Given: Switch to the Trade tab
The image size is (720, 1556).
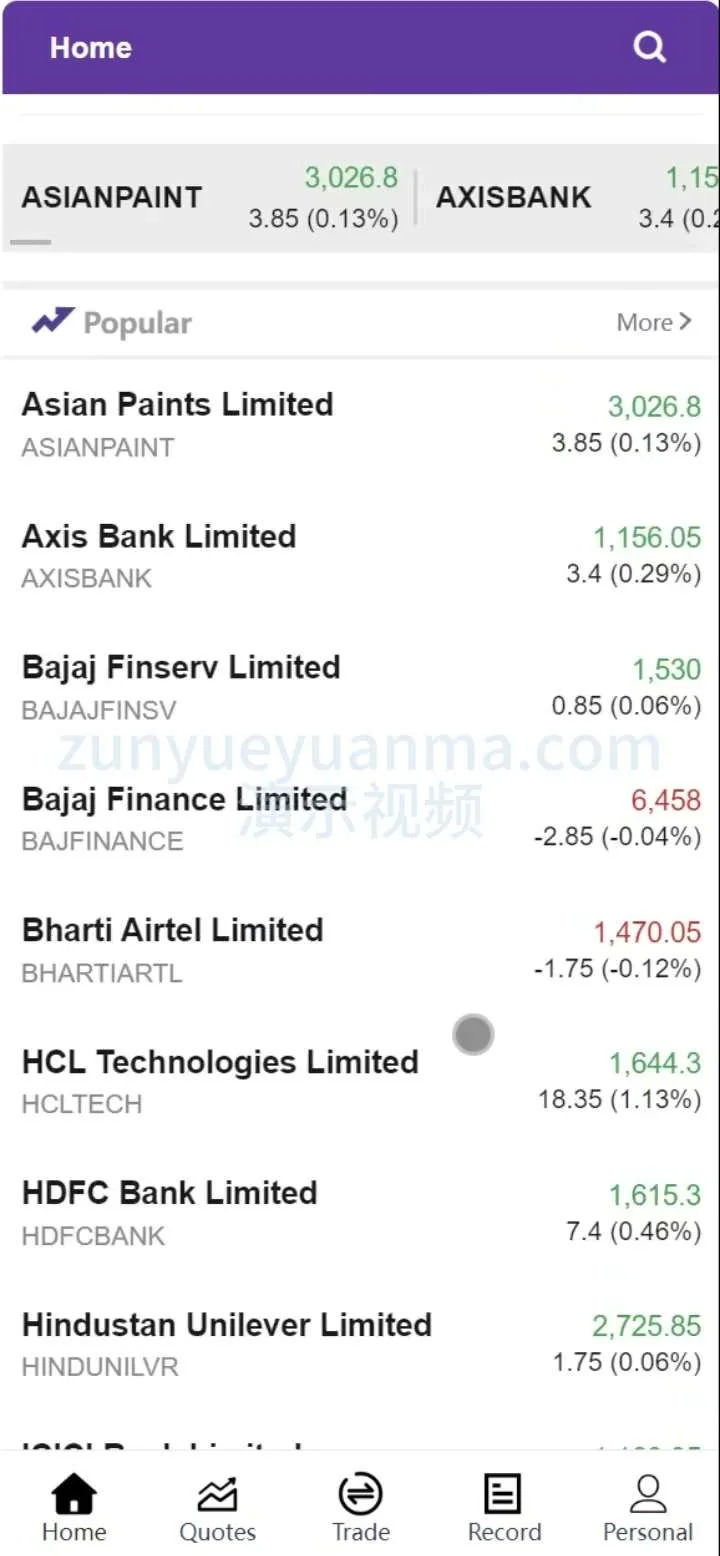Looking at the screenshot, I should click(361, 1507).
